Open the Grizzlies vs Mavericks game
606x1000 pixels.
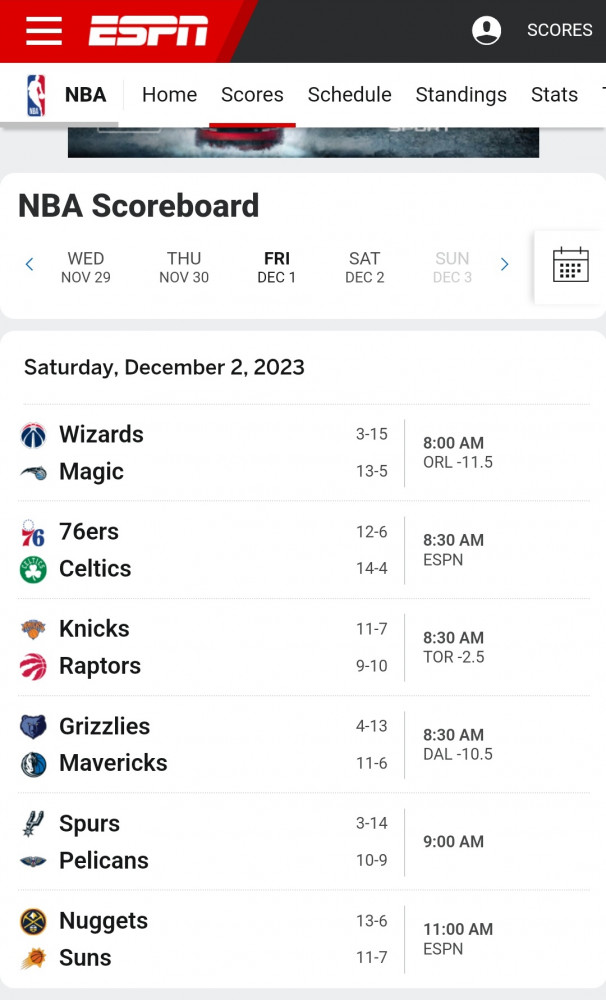point(304,745)
